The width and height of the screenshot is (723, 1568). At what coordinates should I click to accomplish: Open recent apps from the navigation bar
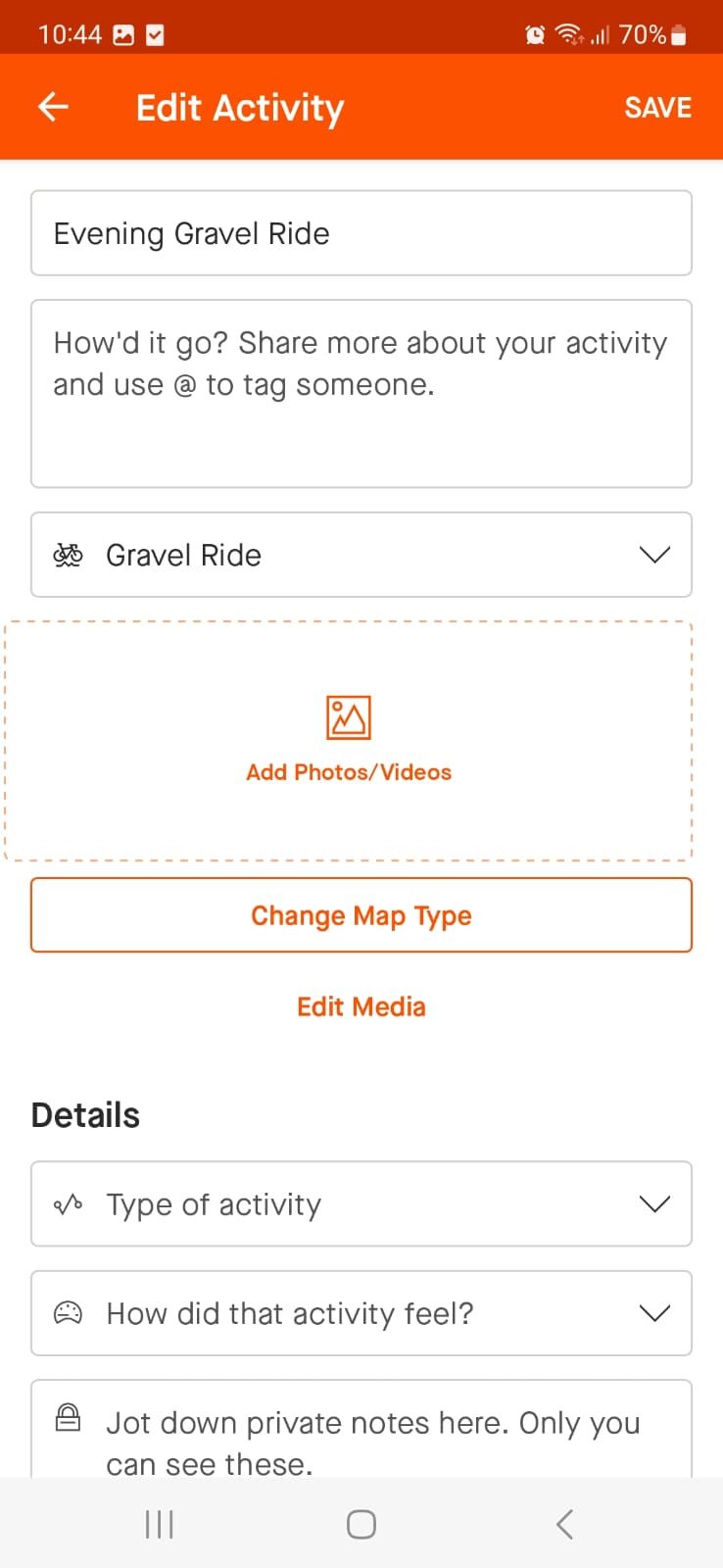tap(159, 1524)
